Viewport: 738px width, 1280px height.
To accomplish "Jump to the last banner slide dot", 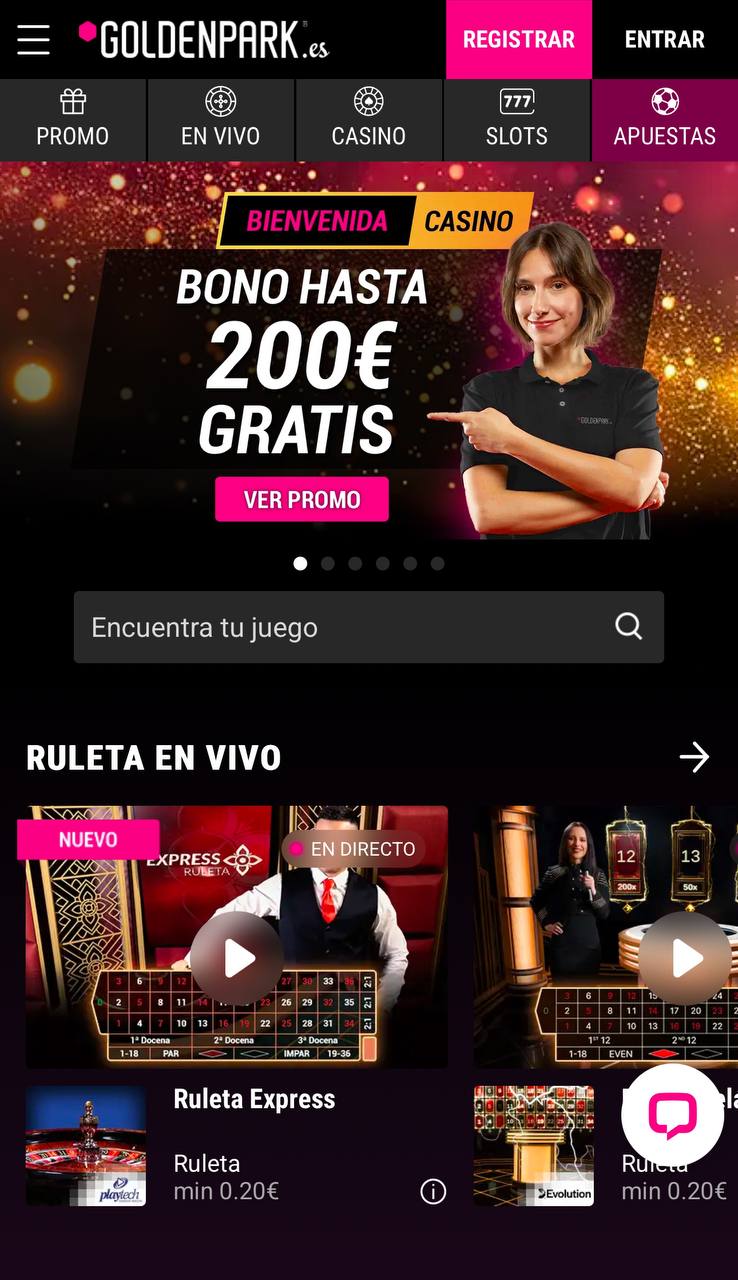I will tap(437, 564).
